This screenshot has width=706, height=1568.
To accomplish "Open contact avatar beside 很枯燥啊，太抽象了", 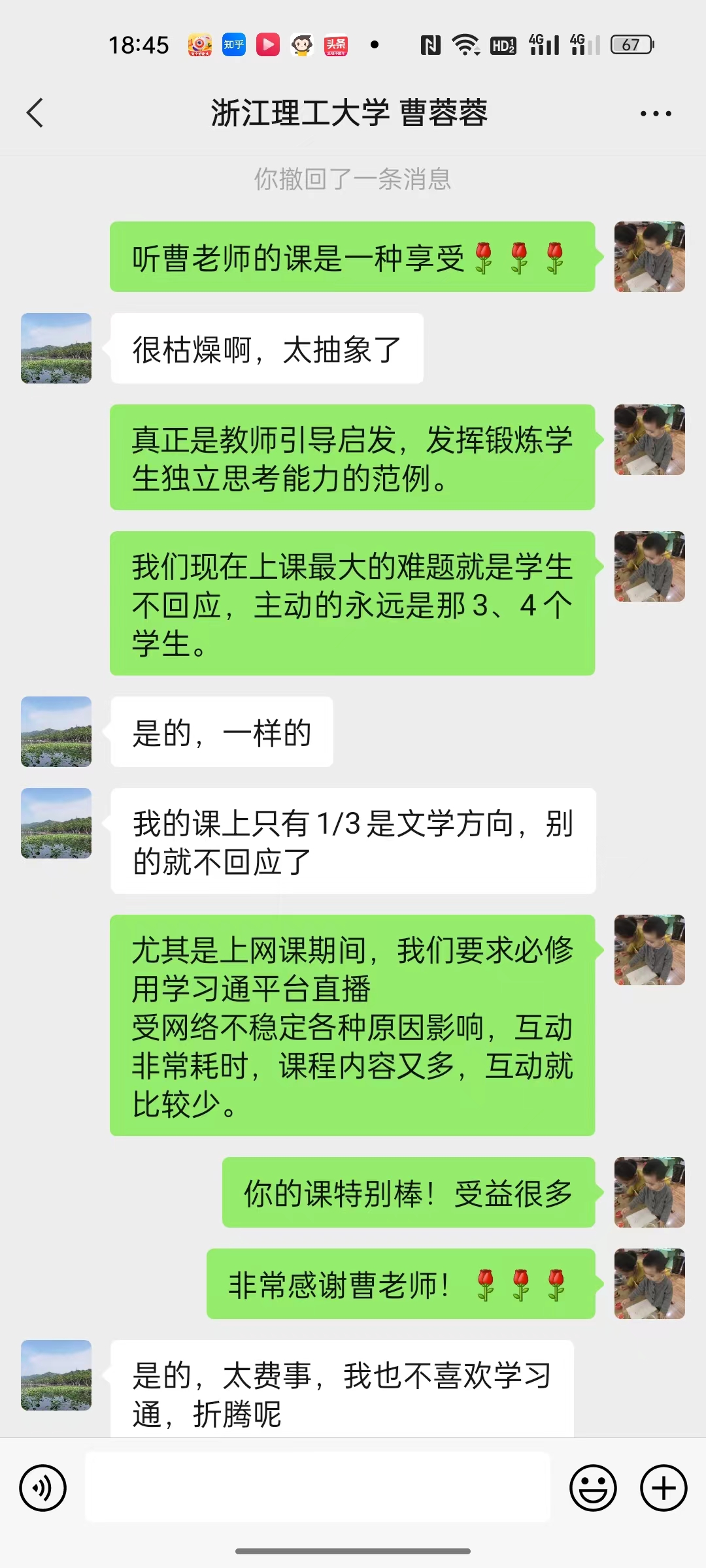I will [x=56, y=348].
